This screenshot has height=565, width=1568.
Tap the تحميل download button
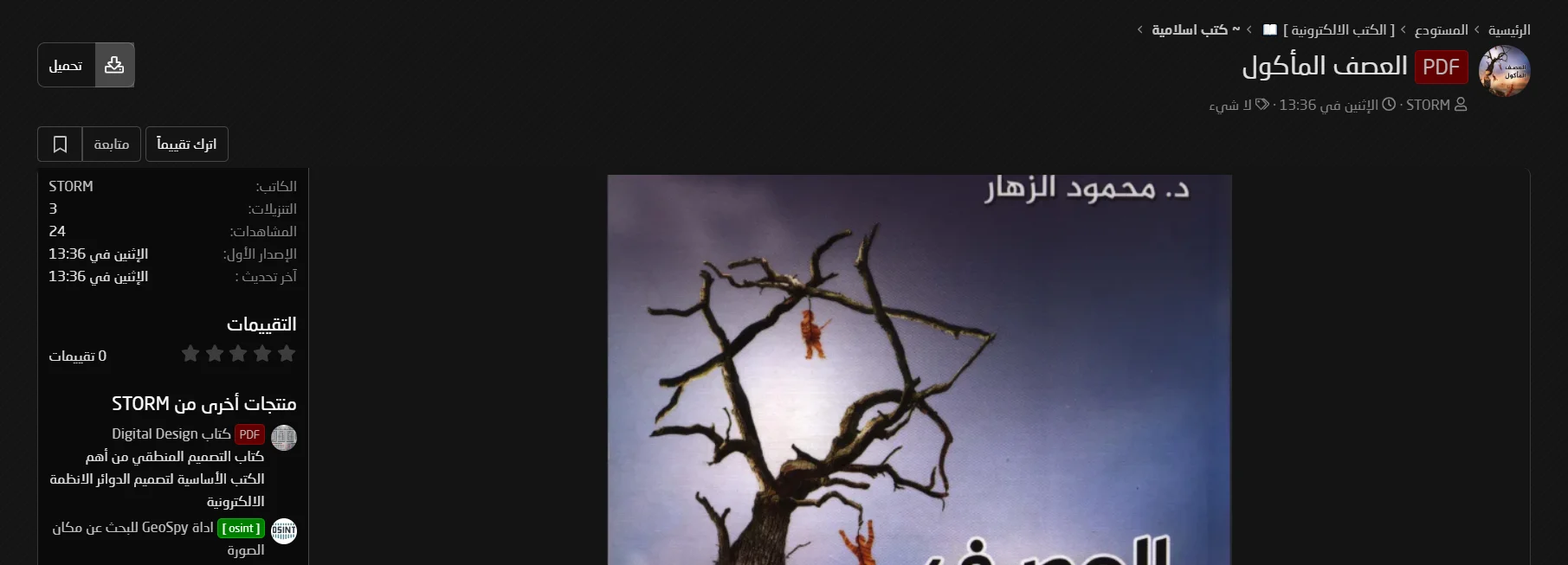(x=86, y=65)
